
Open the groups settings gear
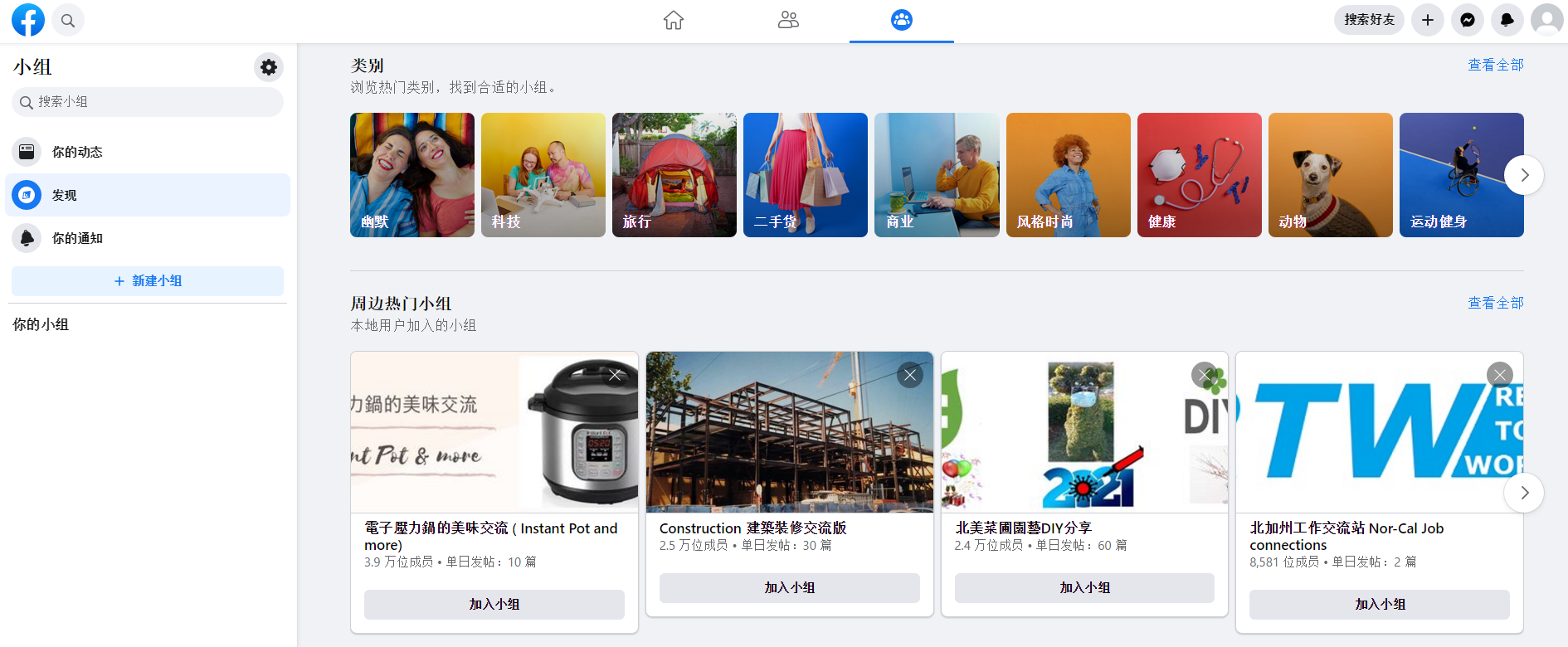[x=269, y=67]
